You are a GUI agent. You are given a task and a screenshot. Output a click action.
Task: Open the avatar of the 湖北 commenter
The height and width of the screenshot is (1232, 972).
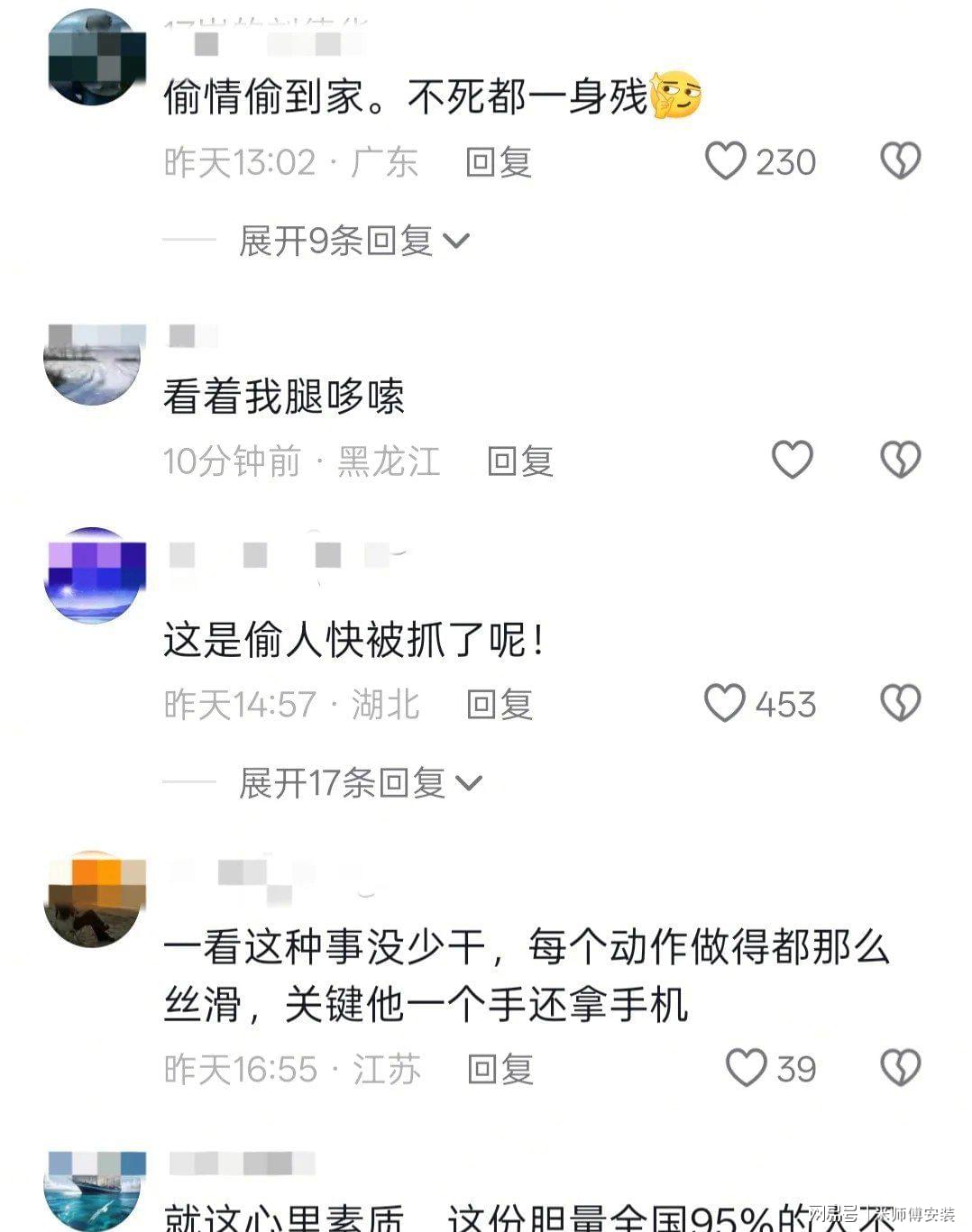pos(94,577)
